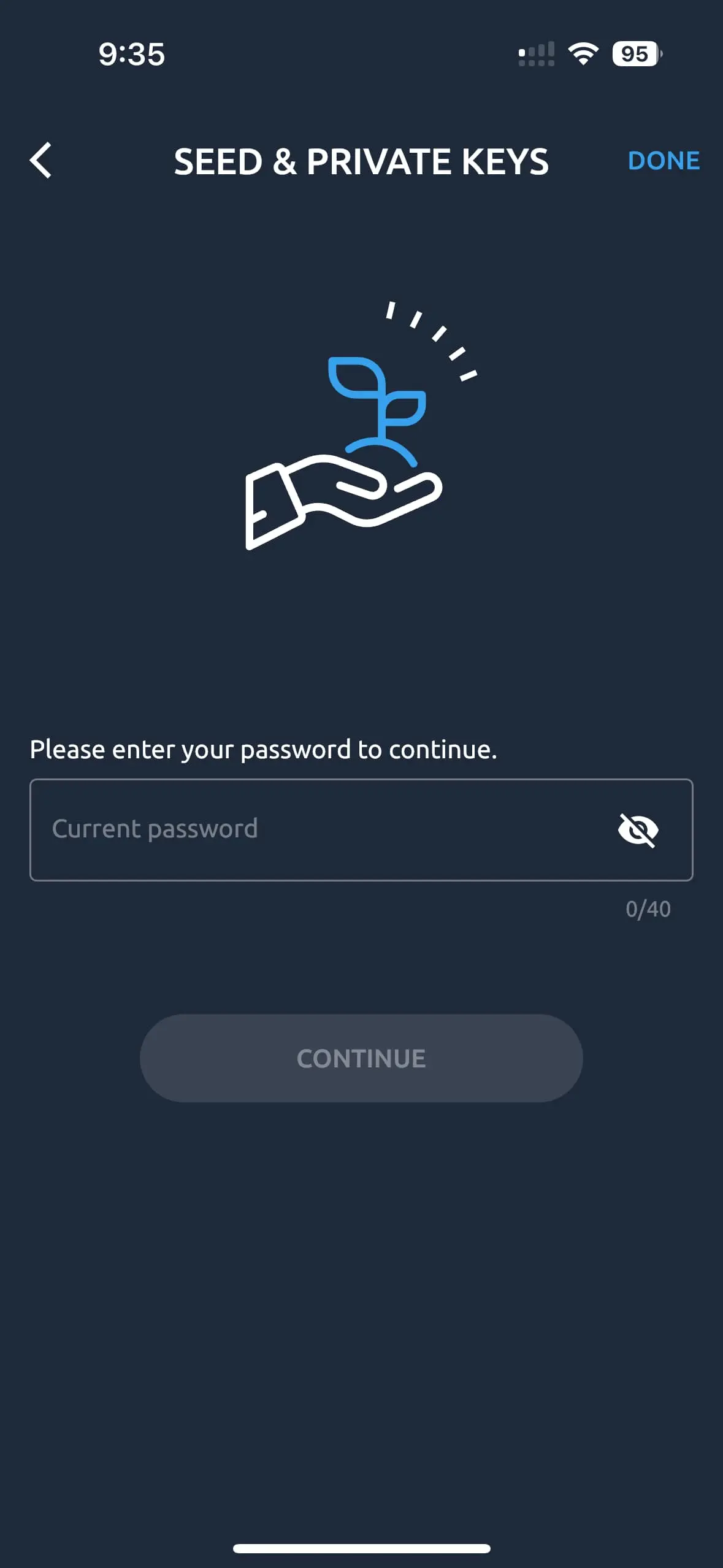Select the SEED & PRIVATE KEYS title
The width and height of the screenshot is (723, 1568).
(361, 162)
